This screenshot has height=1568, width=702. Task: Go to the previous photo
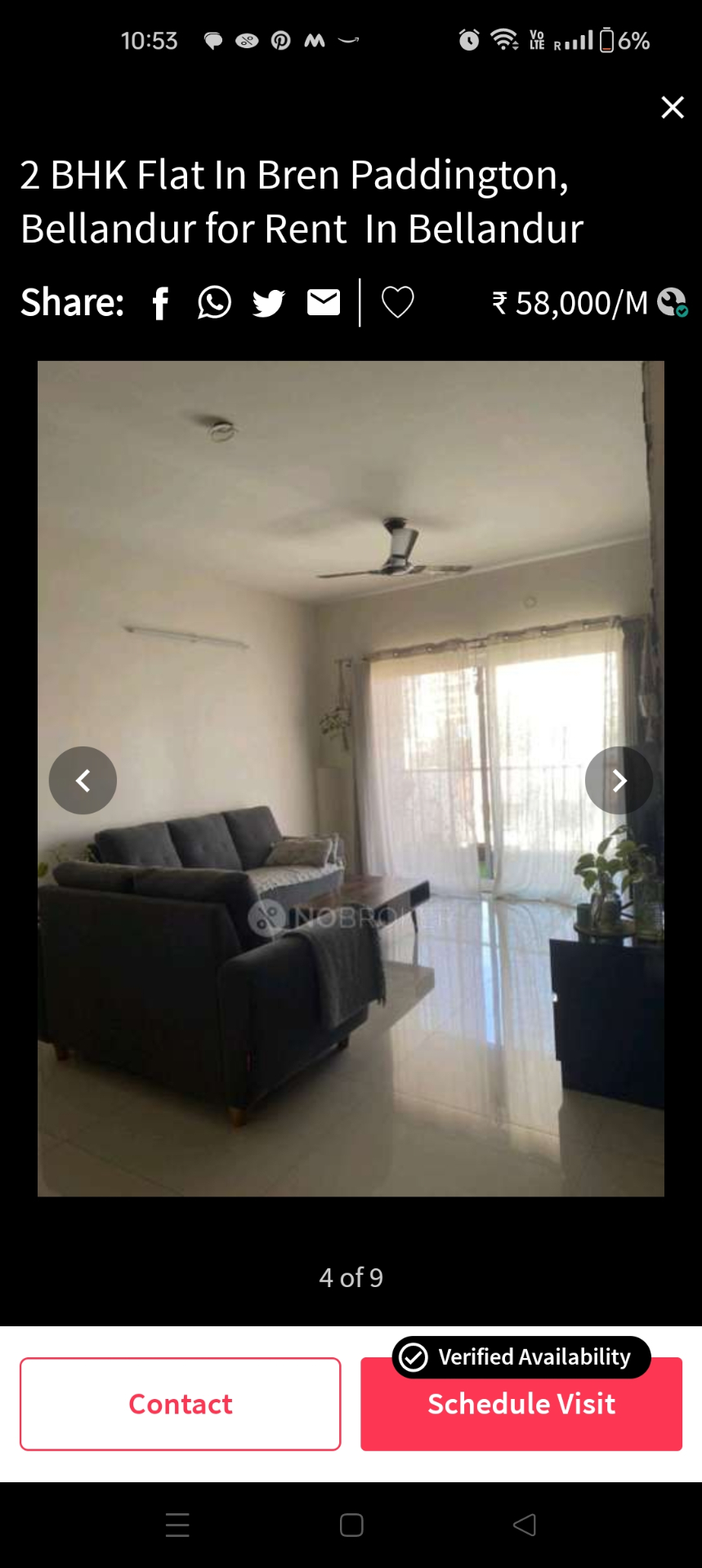click(83, 780)
